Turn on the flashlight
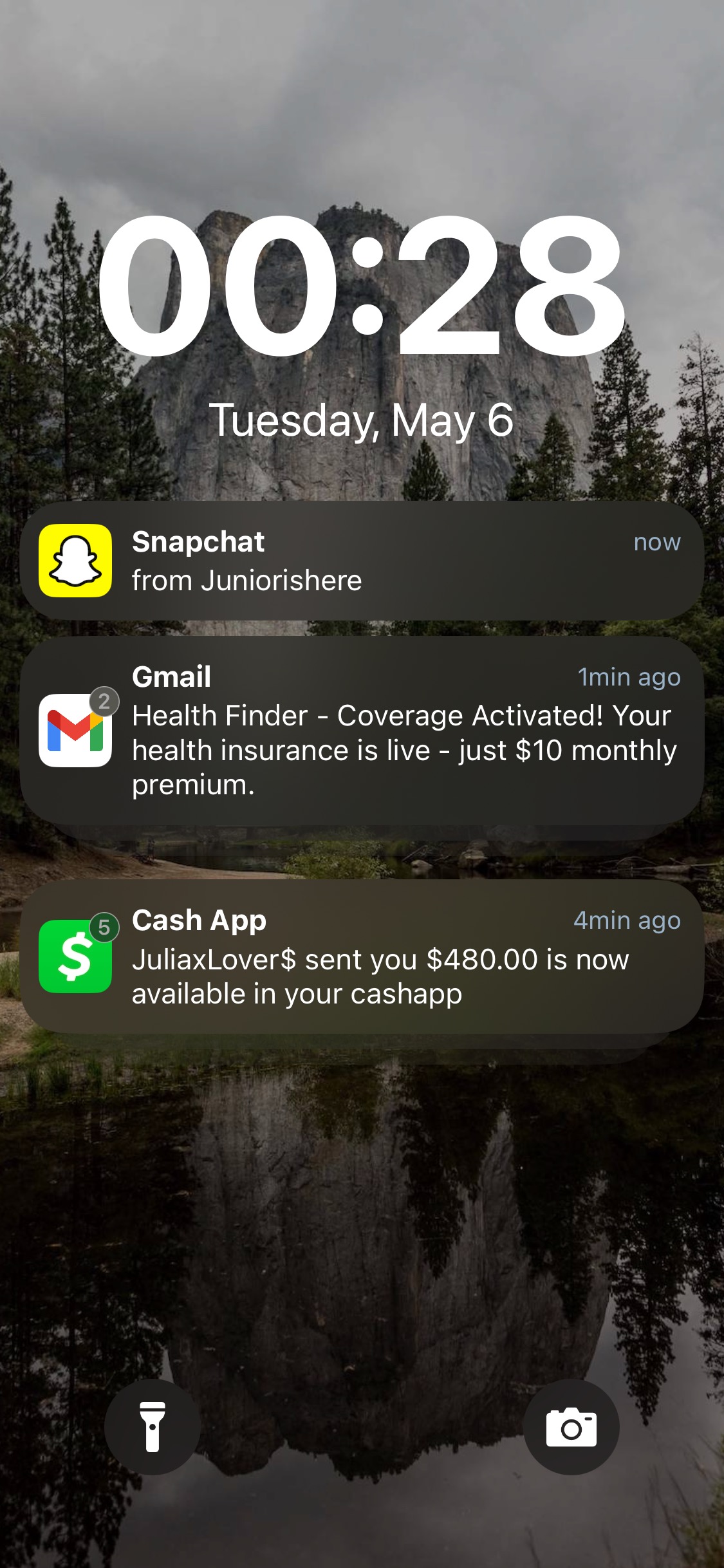 point(153,1427)
